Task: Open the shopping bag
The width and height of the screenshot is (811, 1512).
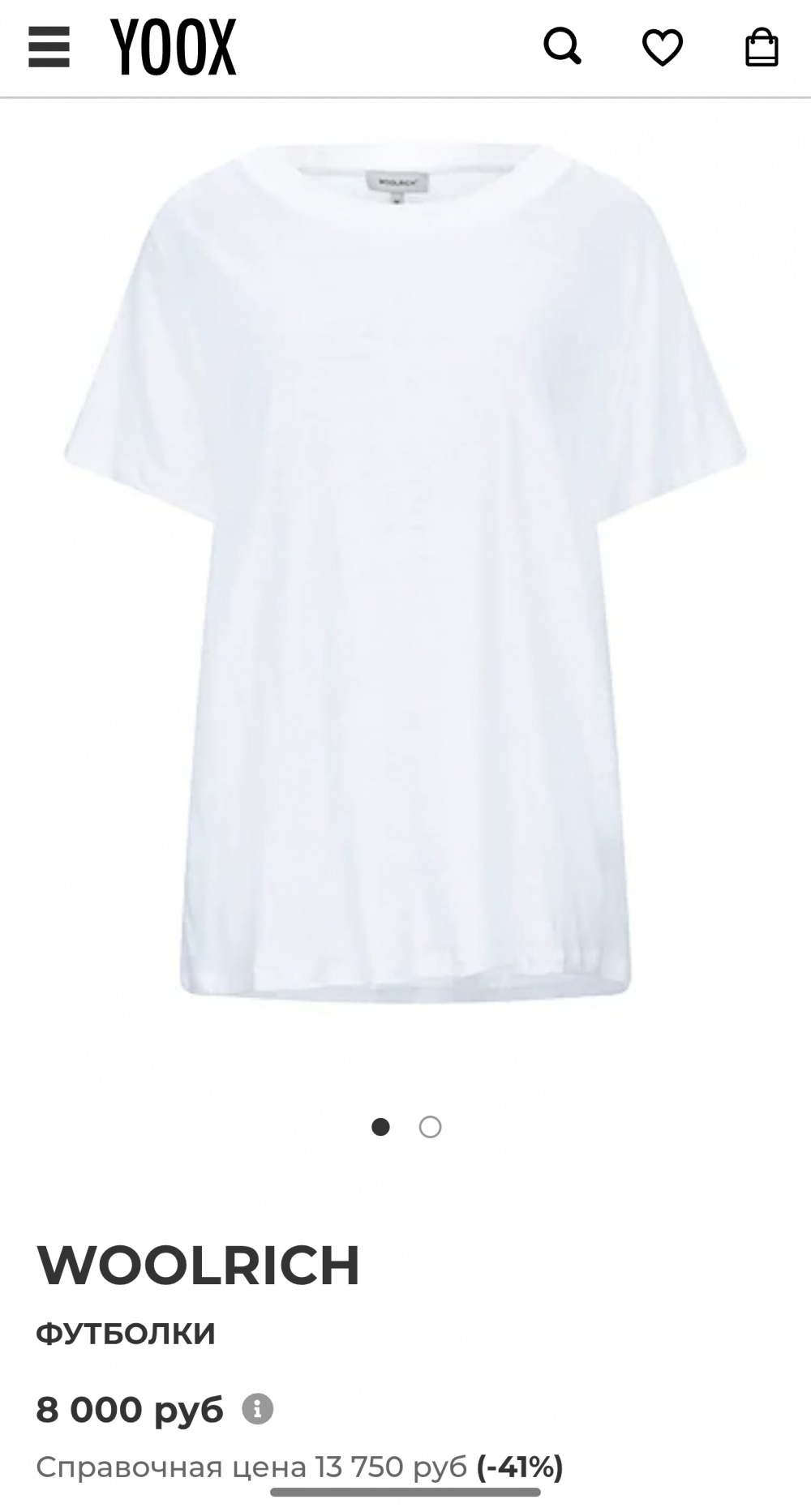Action: click(x=762, y=47)
